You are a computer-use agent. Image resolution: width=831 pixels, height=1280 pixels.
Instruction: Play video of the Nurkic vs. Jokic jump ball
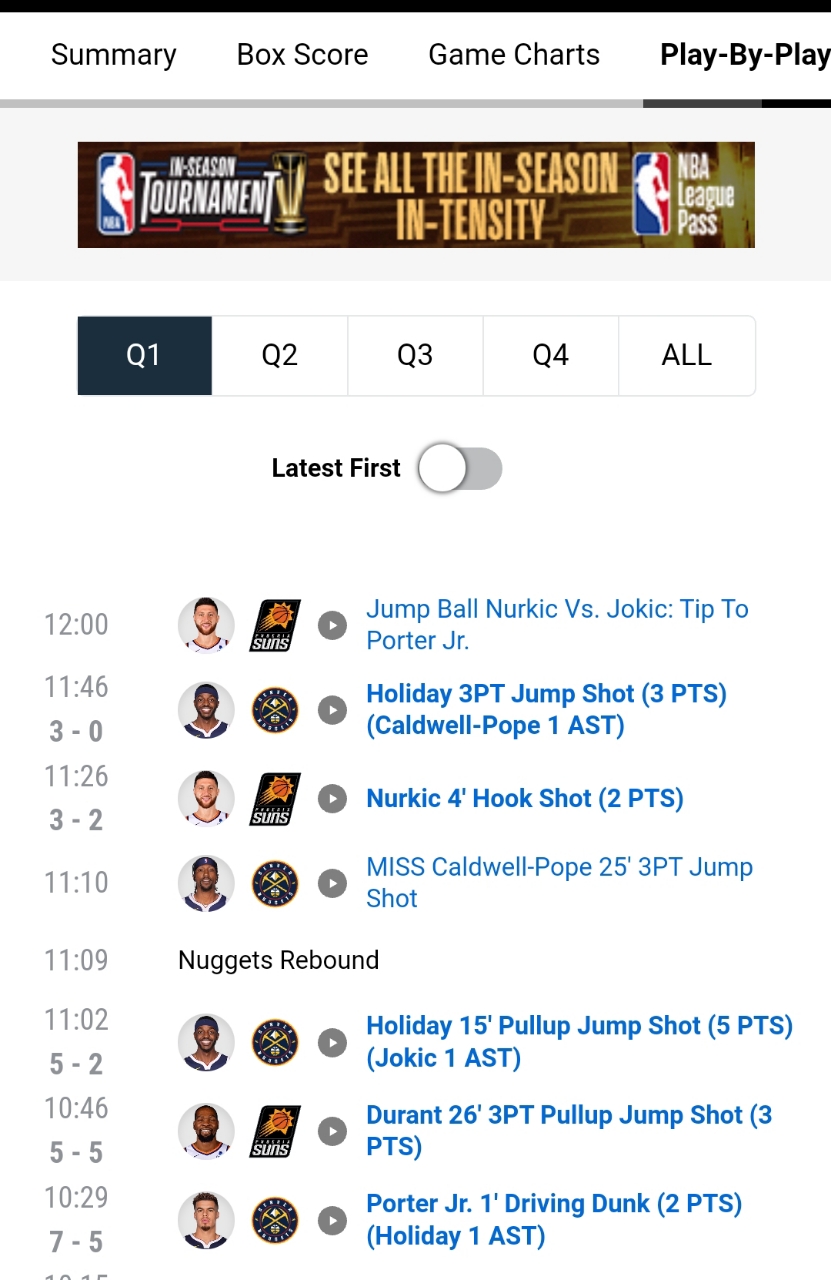(x=332, y=625)
